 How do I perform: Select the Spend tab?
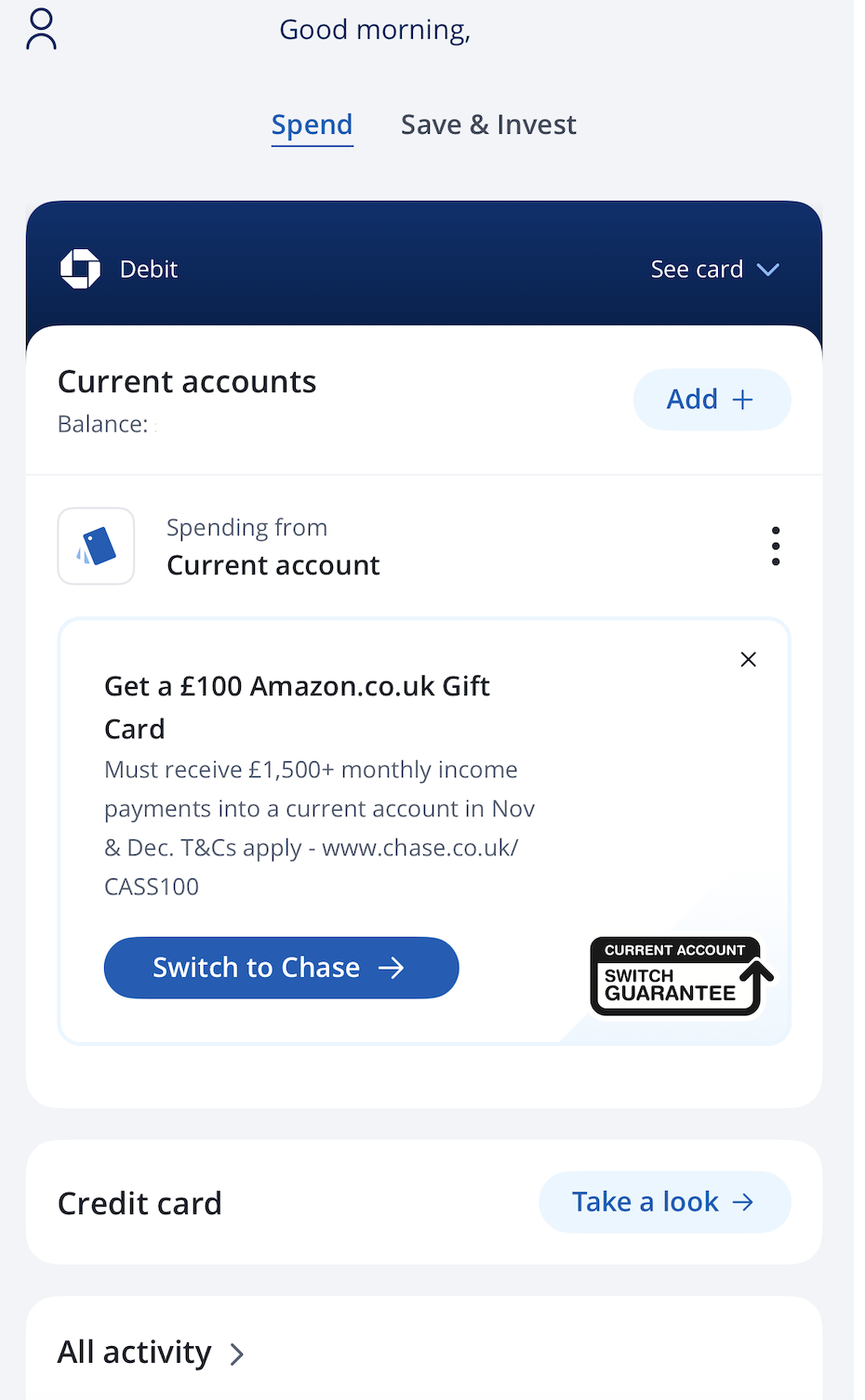312,125
